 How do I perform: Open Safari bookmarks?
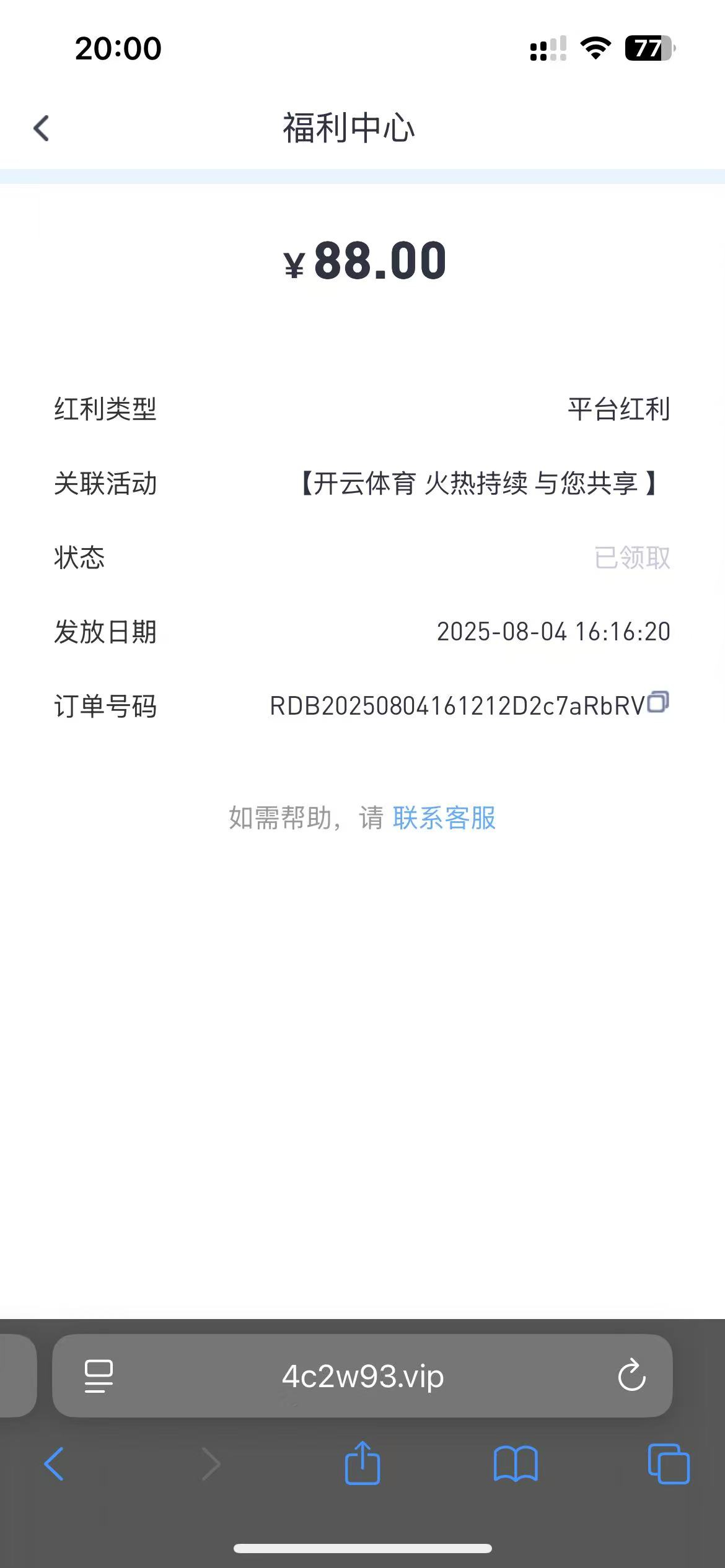(516, 1464)
